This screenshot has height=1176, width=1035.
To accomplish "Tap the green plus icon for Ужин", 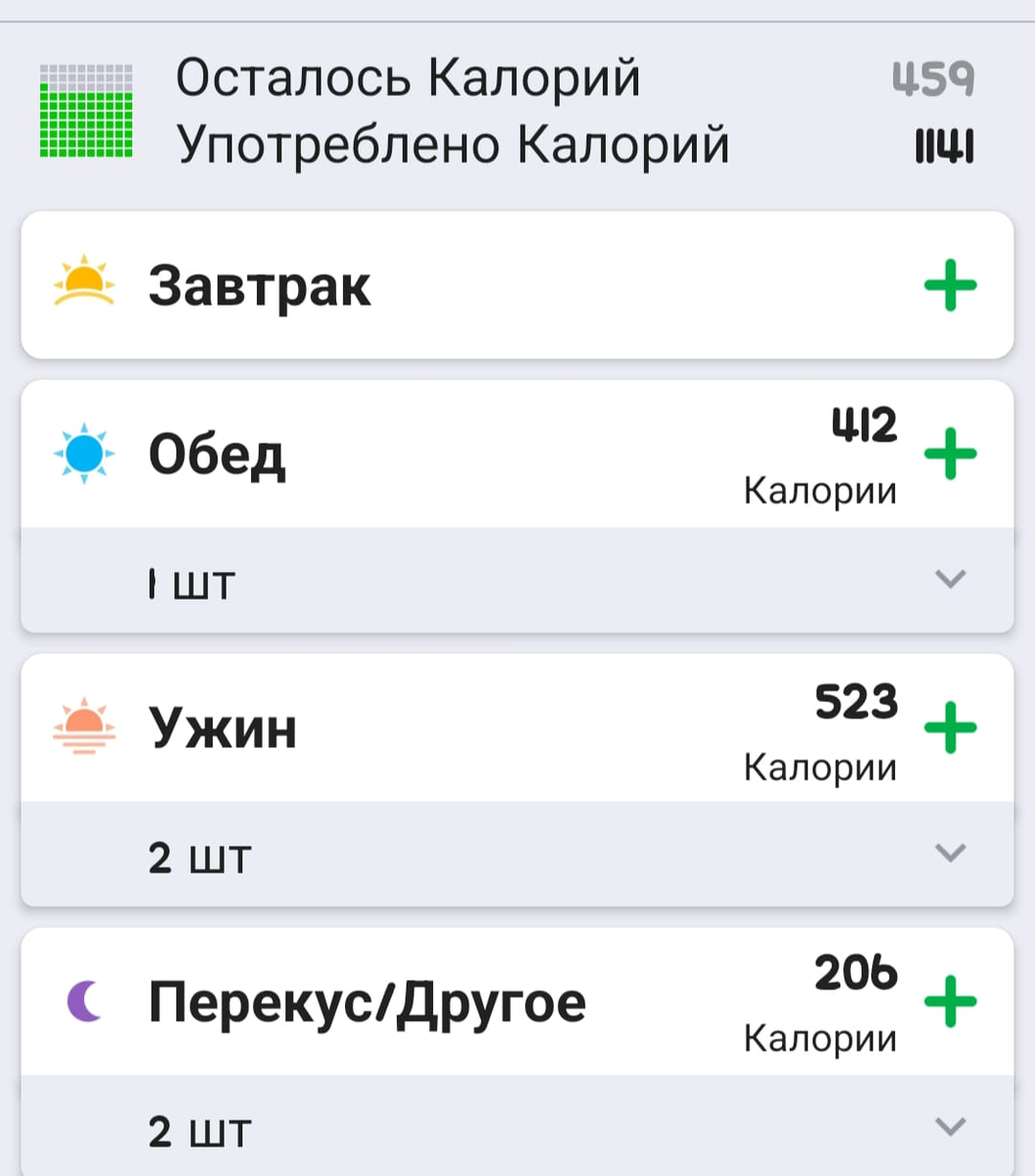I will 949,727.
